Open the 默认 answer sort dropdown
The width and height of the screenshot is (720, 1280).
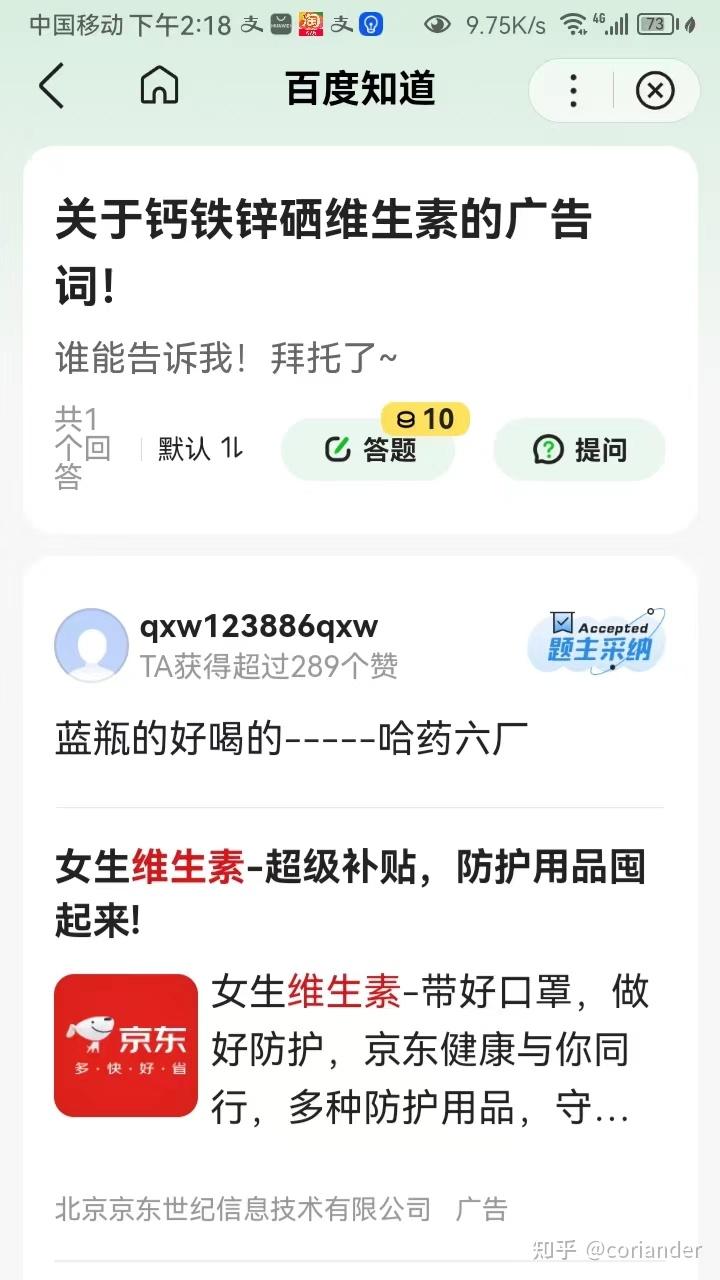(x=183, y=448)
